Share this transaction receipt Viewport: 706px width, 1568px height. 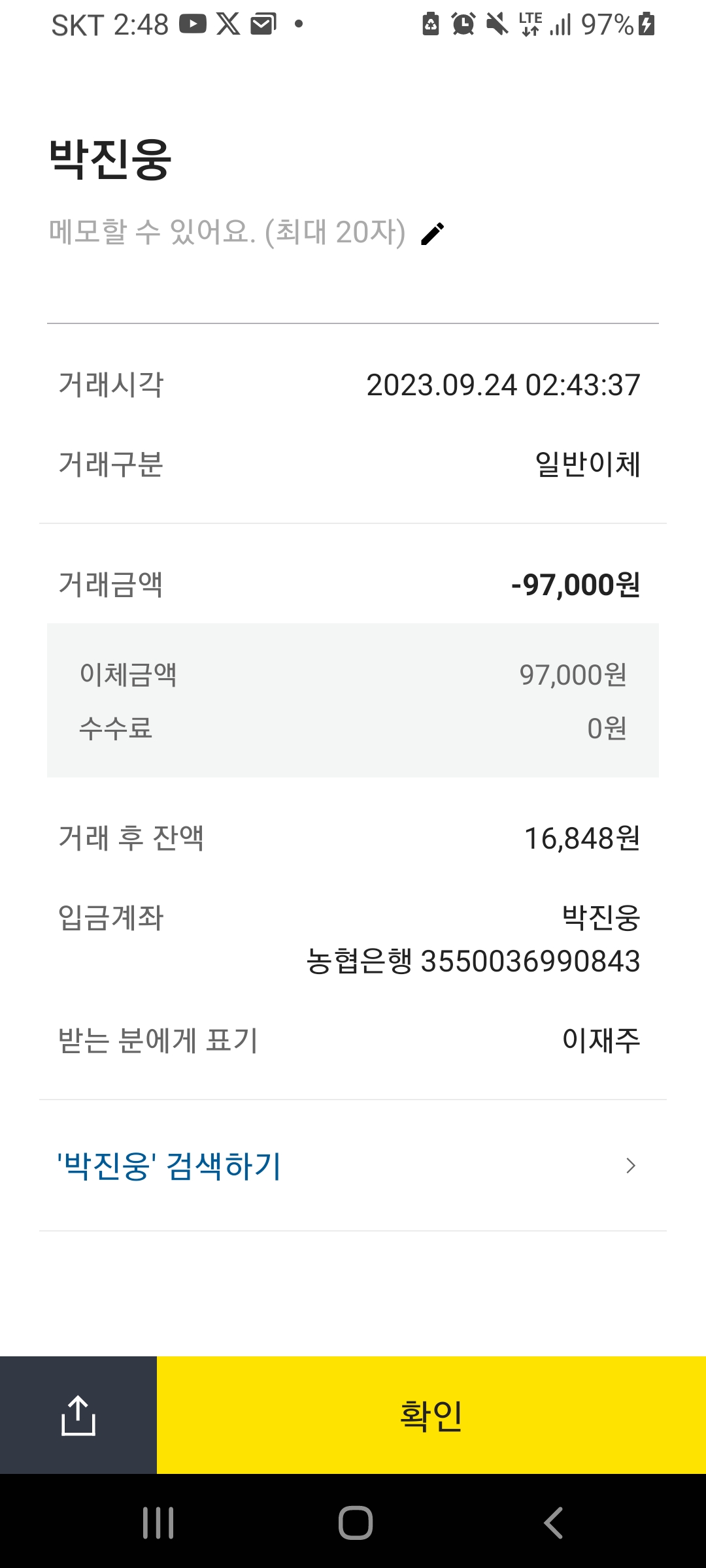(x=78, y=1415)
